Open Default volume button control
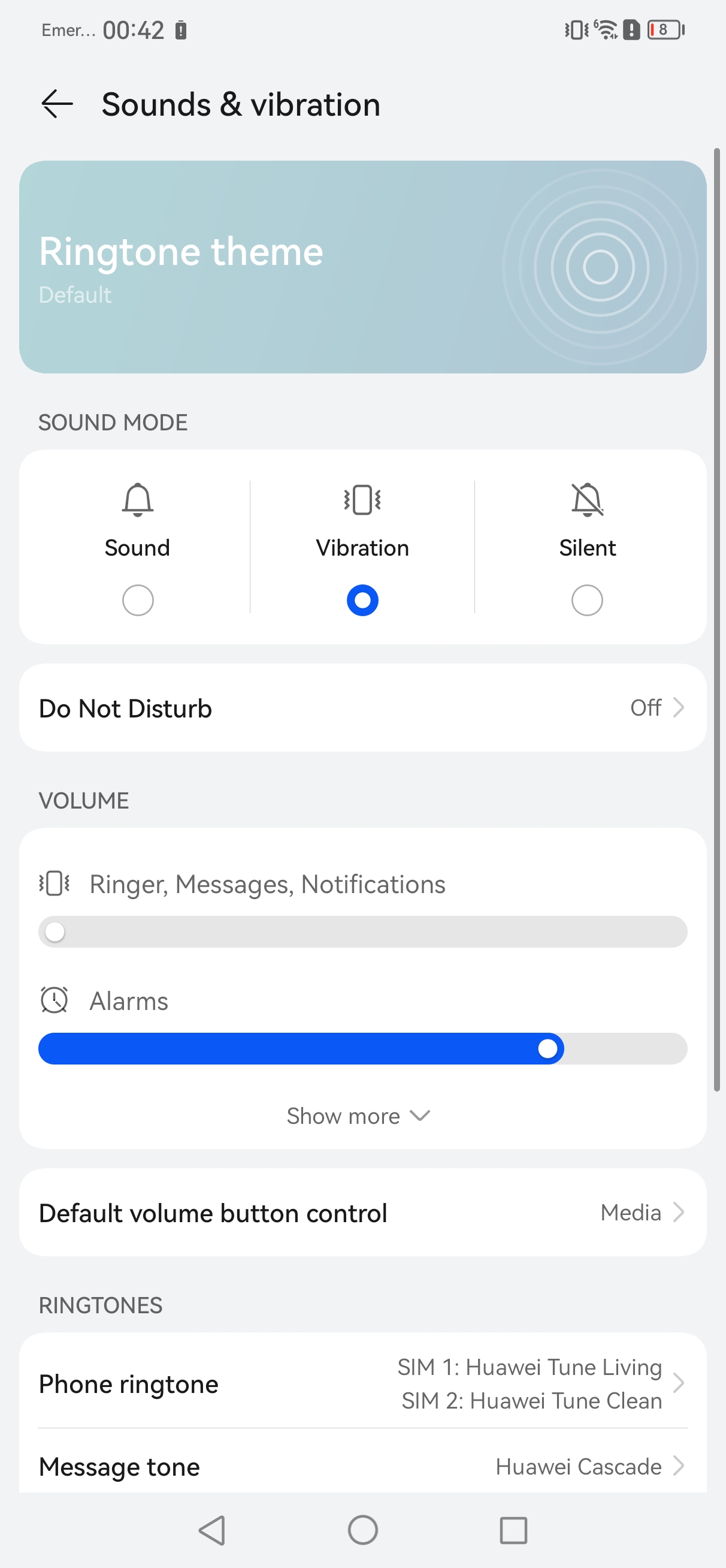Viewport: 726px width, 1568px height. pyautogui.click(x=362, y=1213)
